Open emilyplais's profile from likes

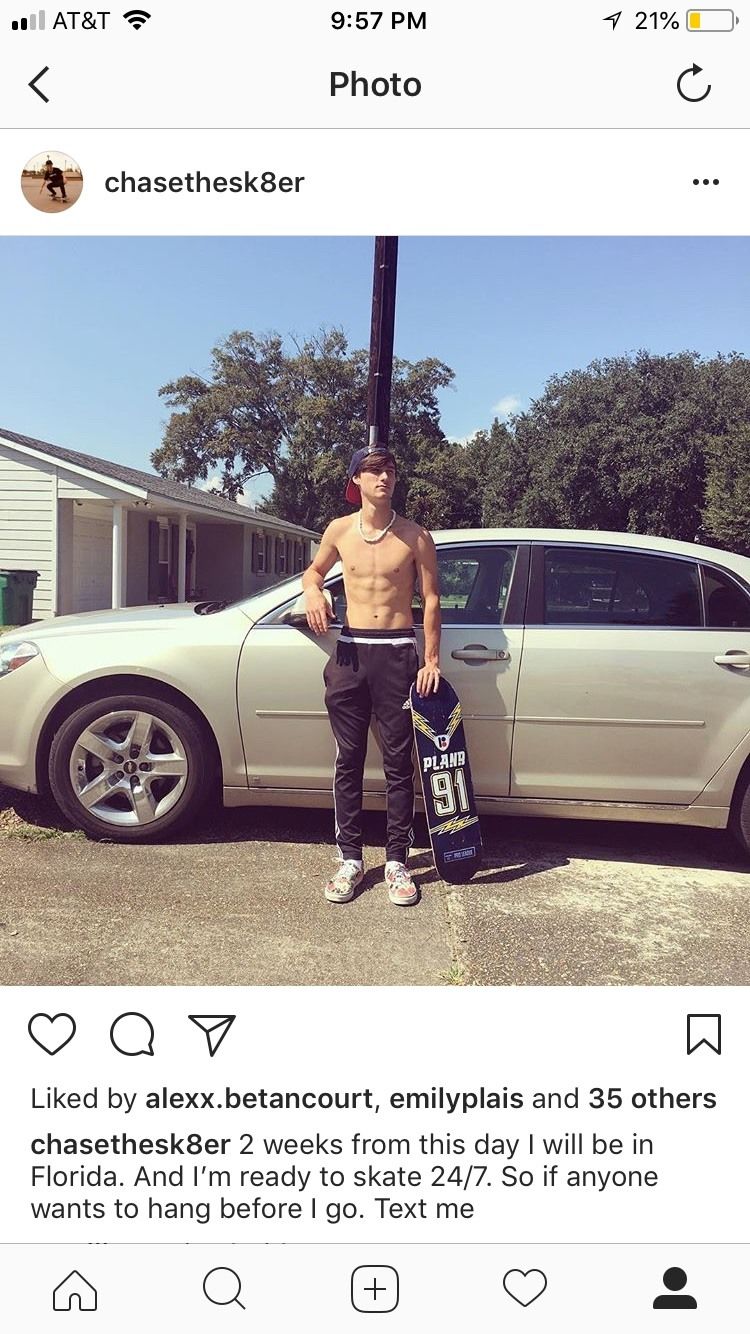456,1098
